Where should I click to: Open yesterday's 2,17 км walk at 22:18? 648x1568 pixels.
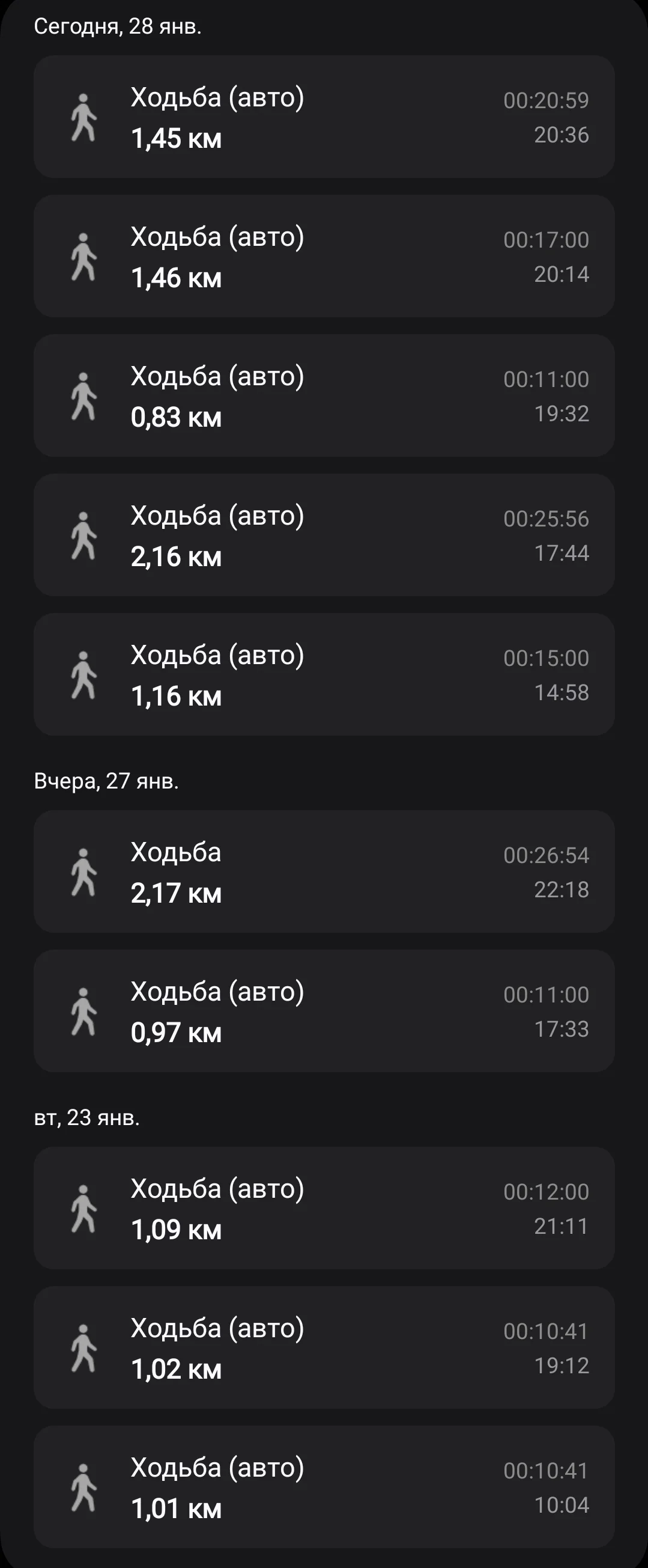324,871
